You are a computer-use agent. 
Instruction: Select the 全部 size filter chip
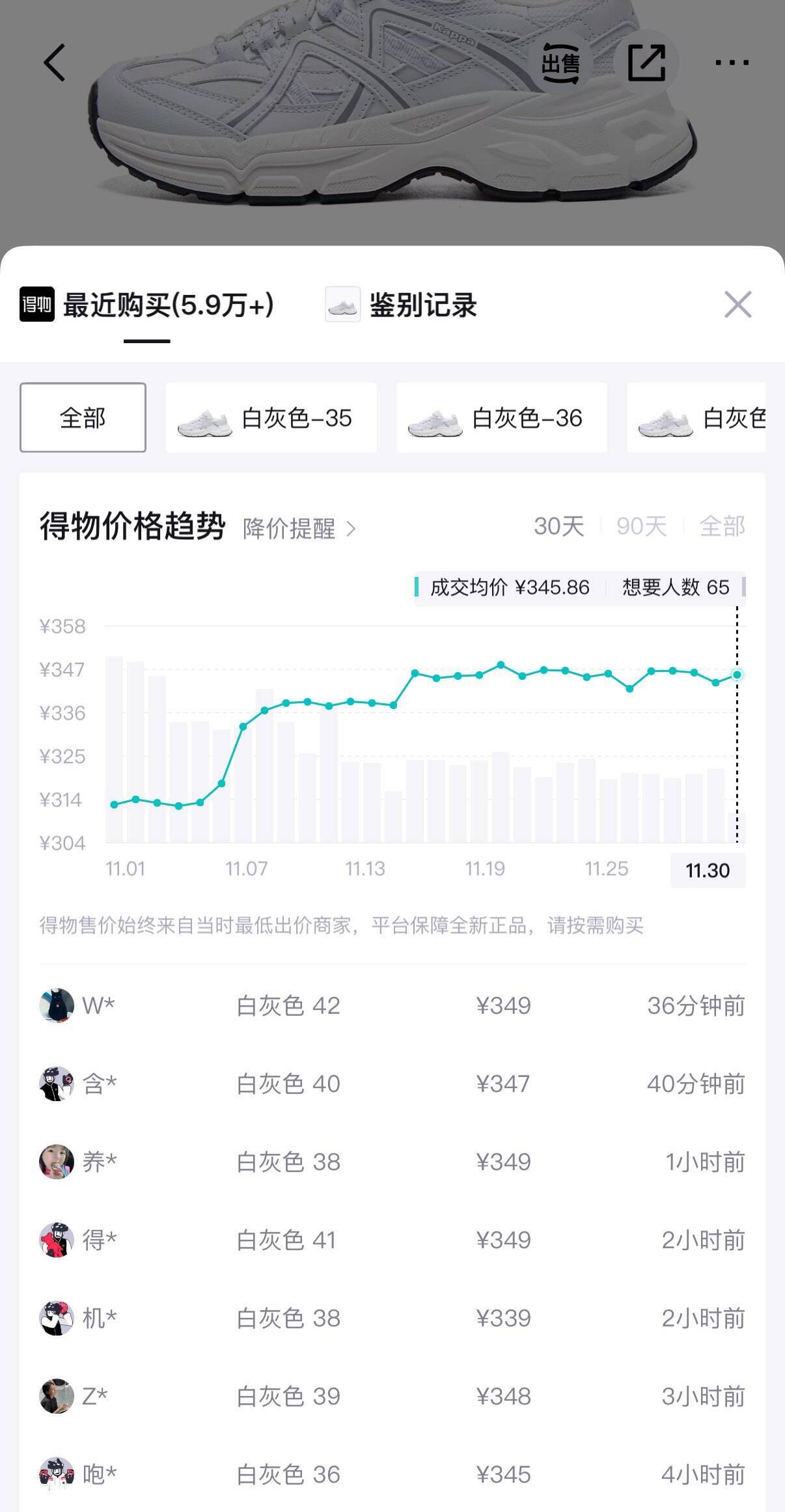tap(83, 417)
